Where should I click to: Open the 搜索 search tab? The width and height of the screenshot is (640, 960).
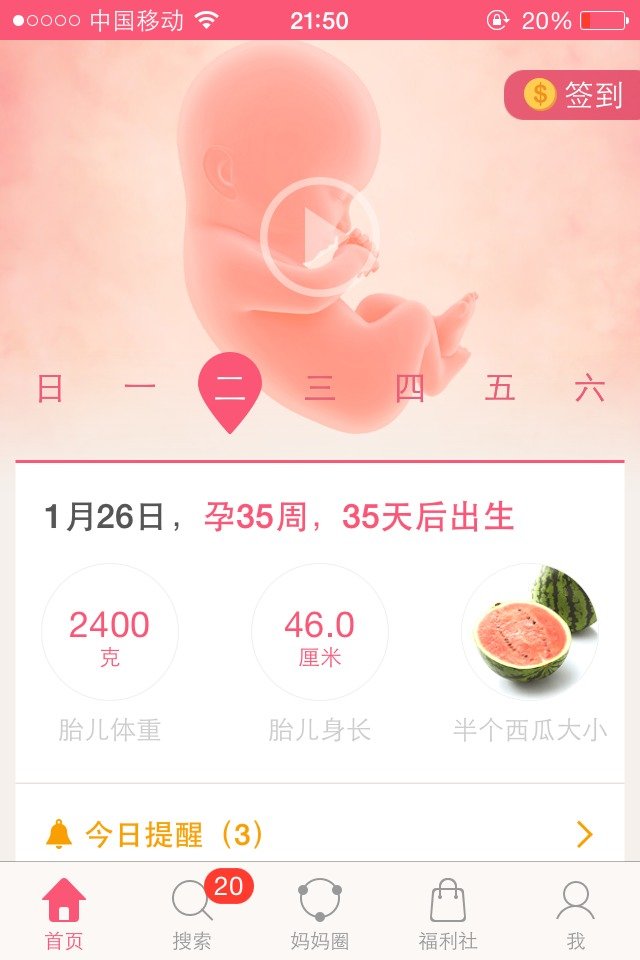(192, 912)
